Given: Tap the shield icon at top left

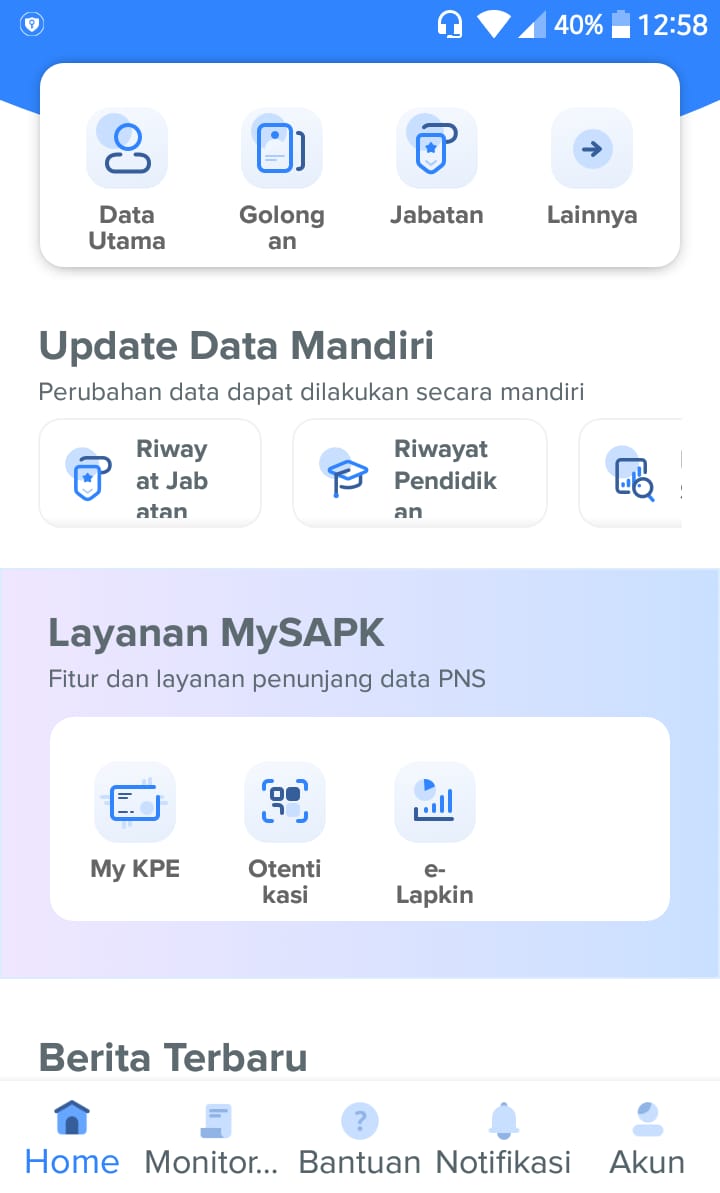Looking at the screenshot, I should tap(32, 24).
